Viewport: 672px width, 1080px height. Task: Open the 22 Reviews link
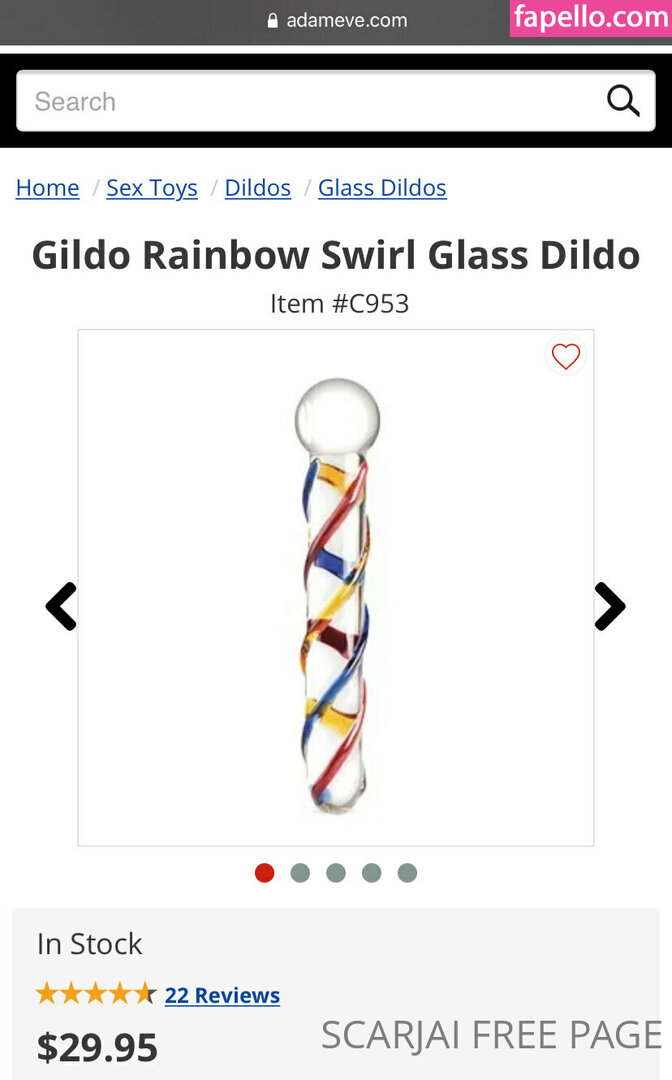(x=222, y=995)
